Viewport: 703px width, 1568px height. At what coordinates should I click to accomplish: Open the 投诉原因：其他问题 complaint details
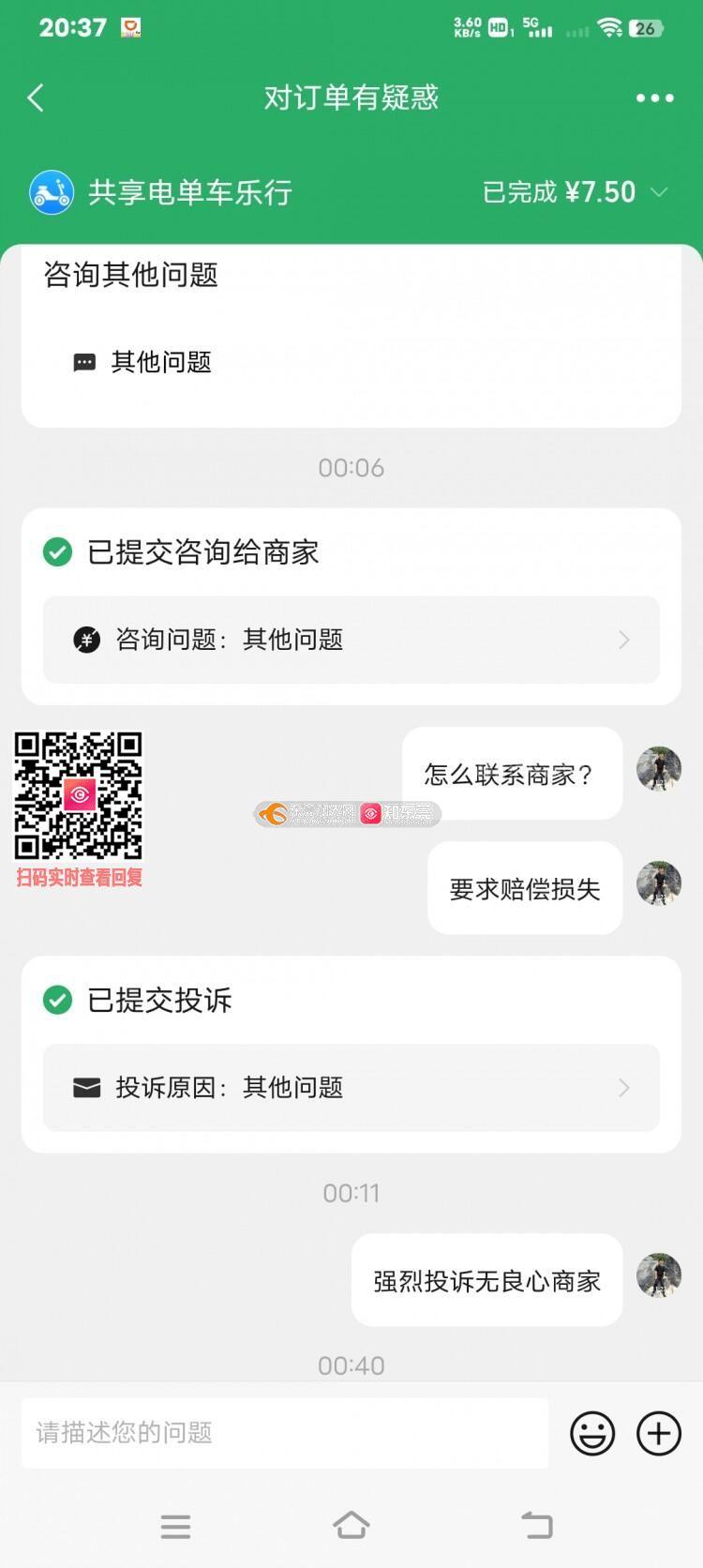351,1088
